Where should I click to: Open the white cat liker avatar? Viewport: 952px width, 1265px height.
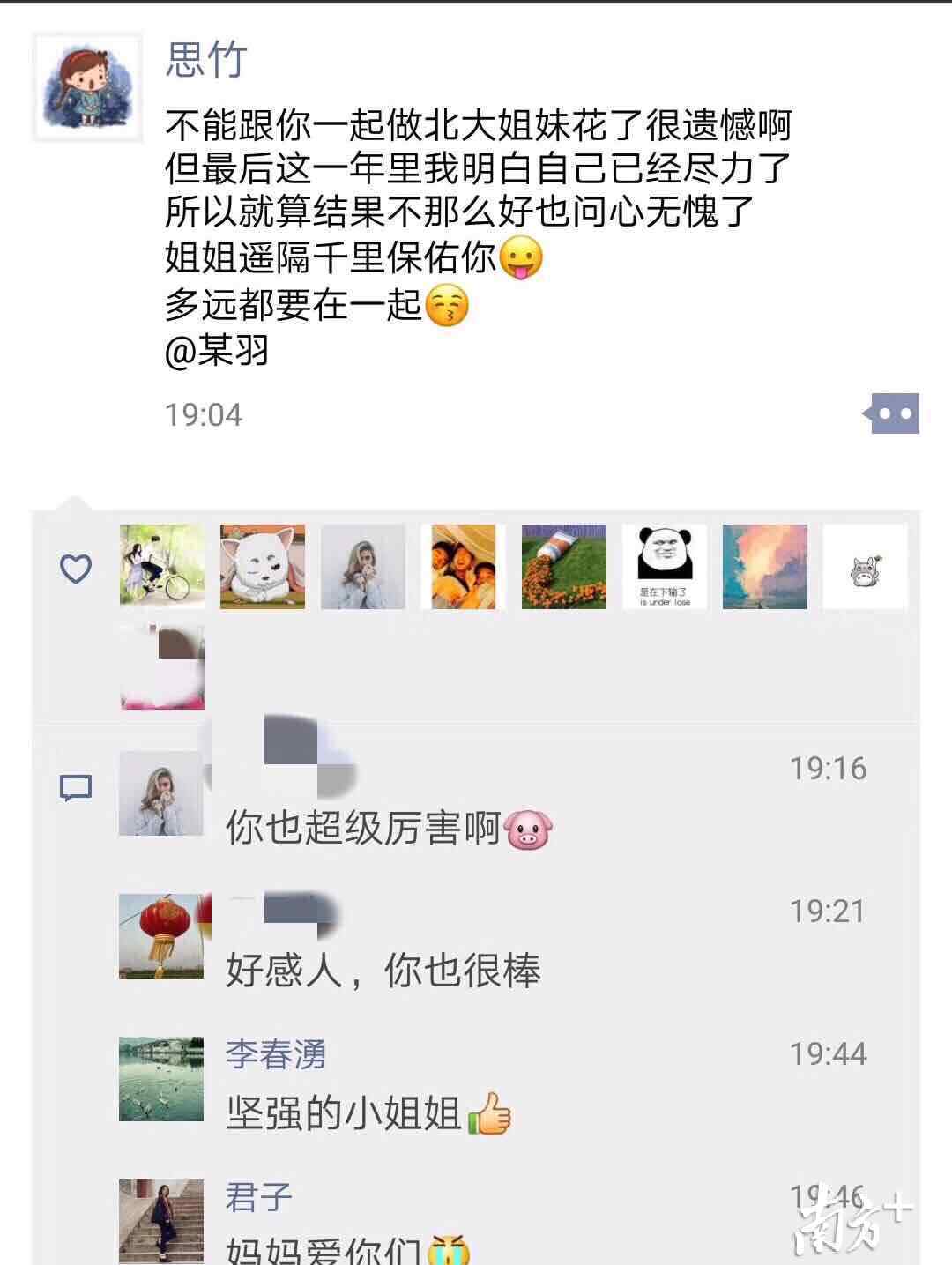click(x=262, y=566)
